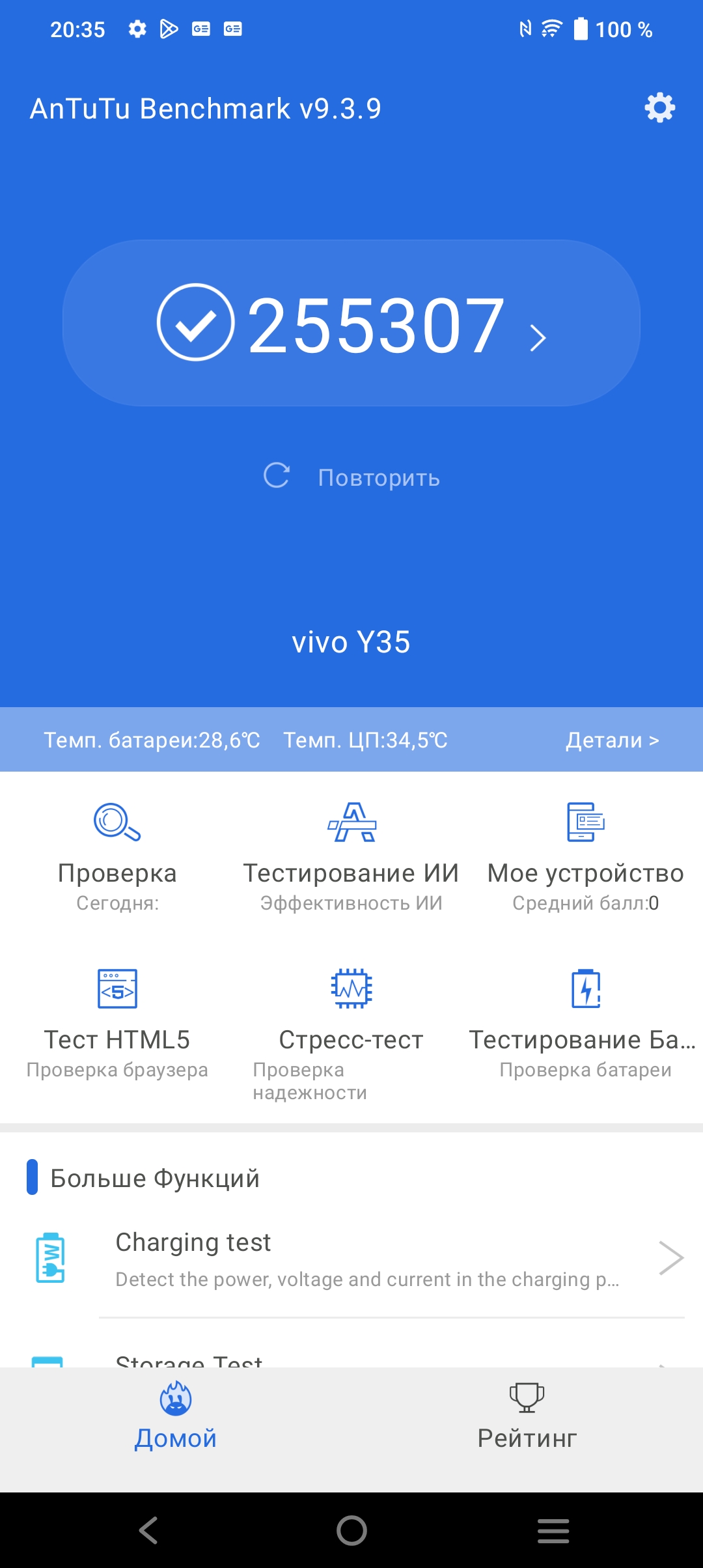Open the settings gear icon
The width and height of the screenshot is (703, 1568).
(659, 107)
